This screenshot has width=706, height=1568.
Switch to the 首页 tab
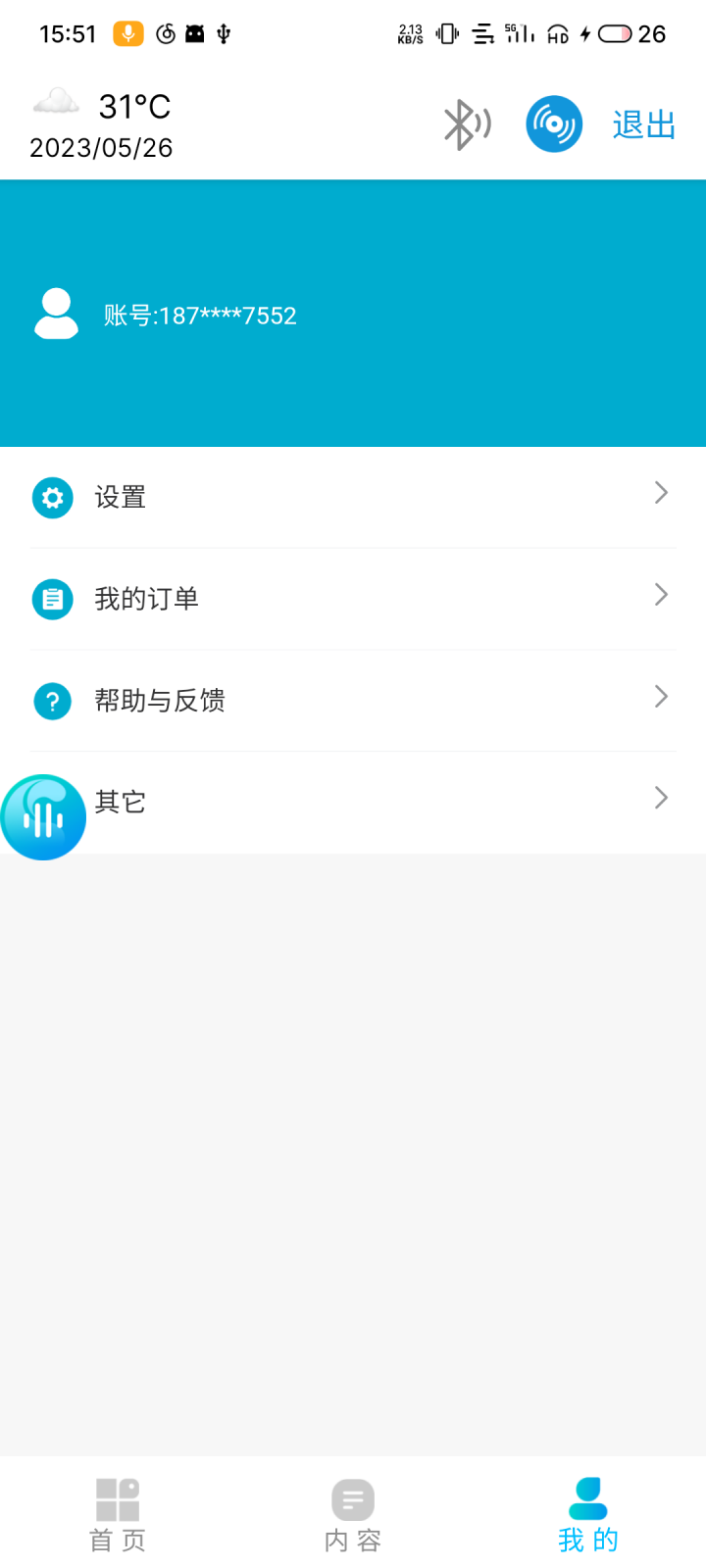(x=117, y=1514)
